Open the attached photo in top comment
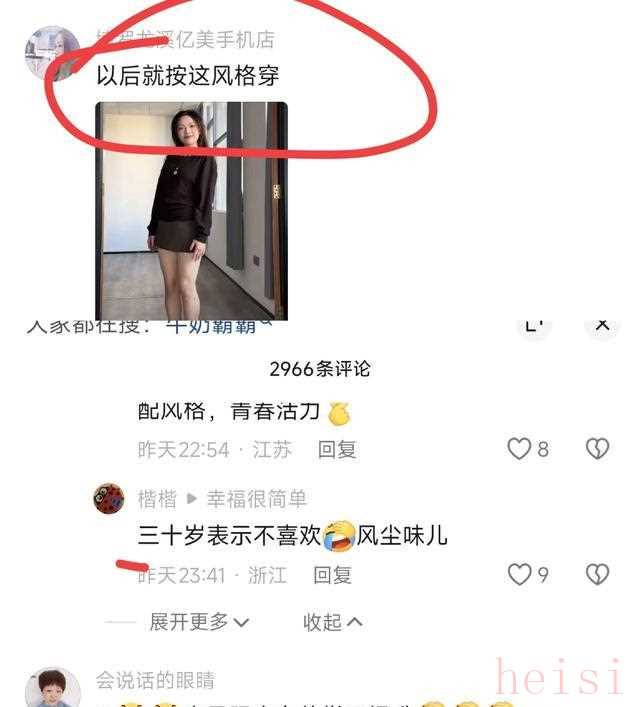 [x=191, y=211]
